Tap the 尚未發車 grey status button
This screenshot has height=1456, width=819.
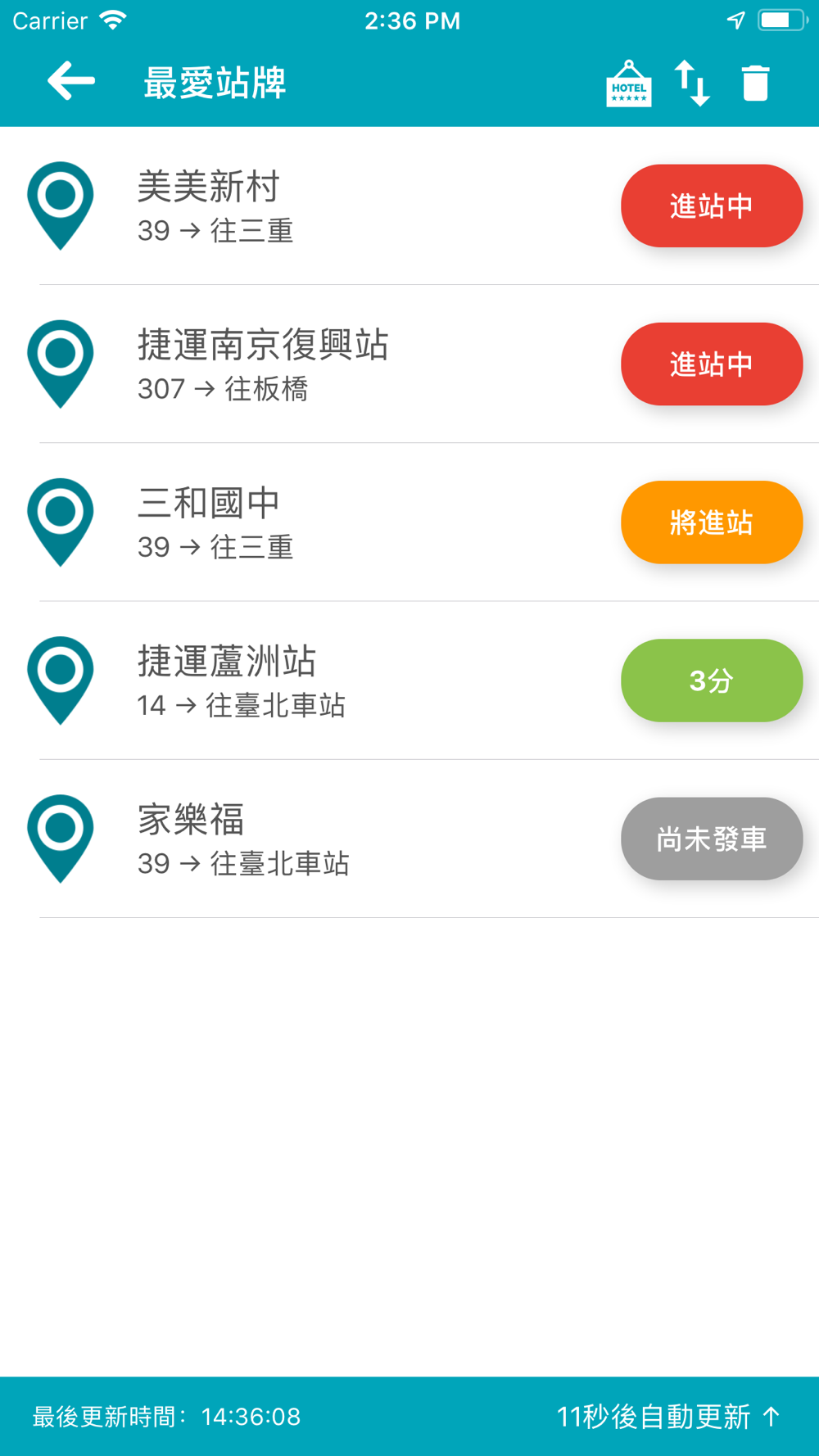712,839
